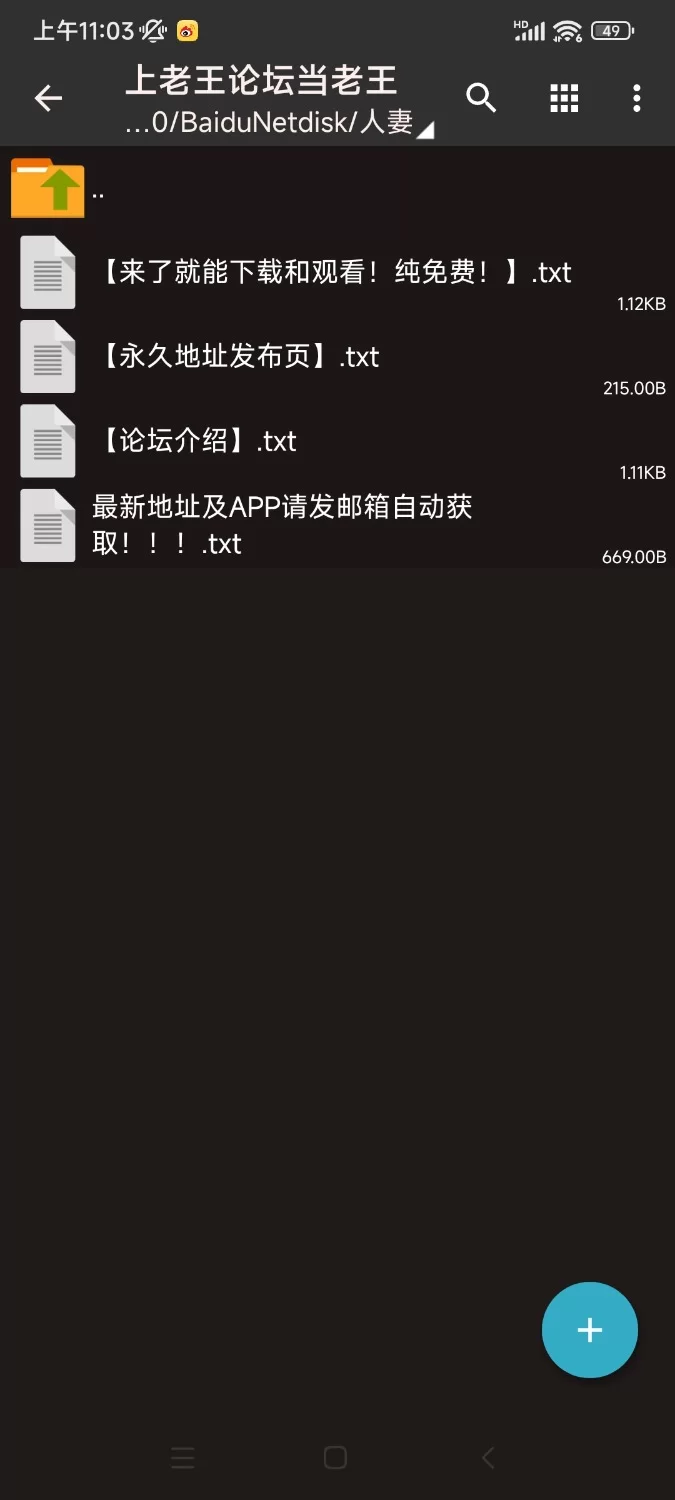This screenshot has width=675, height=1500.
Task: Switch view mode with the grid icon
Action: point(564,98)
